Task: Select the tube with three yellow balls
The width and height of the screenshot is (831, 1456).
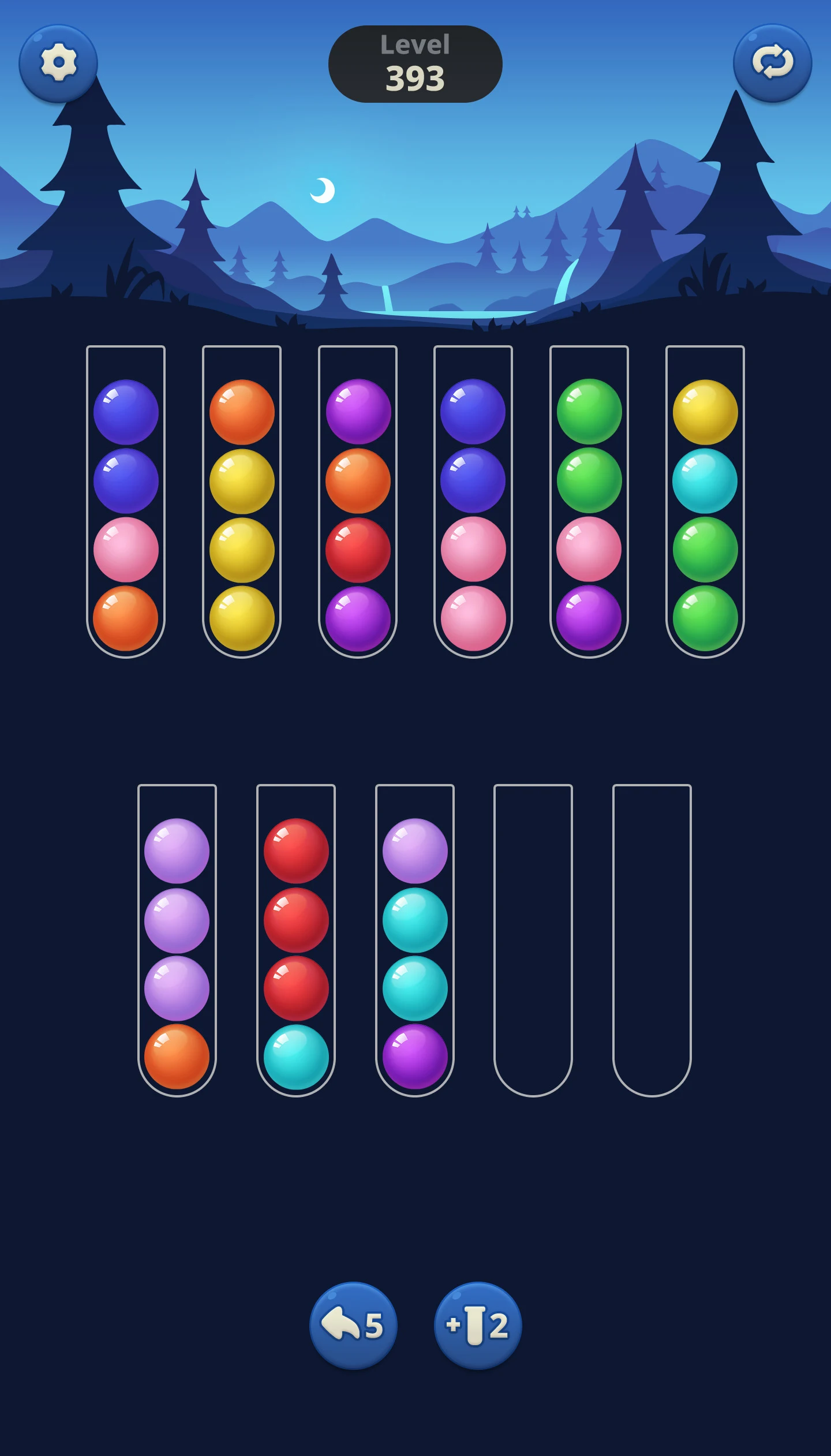Action: coord(242,501)
